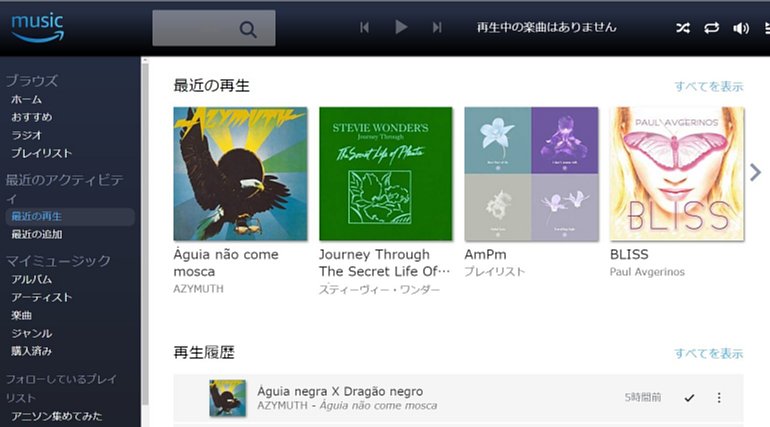The image size is (770, 427).
Task: Open おすすめ in the sidebar
Action: (x=31, y=117)
